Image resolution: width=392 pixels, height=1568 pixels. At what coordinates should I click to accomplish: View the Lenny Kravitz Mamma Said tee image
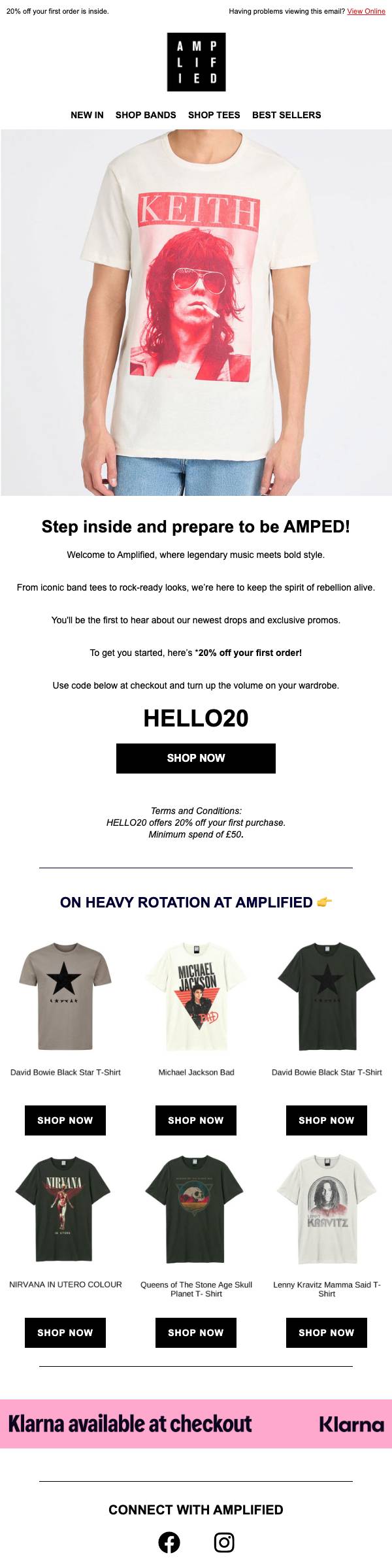[x=327, y=1209]
